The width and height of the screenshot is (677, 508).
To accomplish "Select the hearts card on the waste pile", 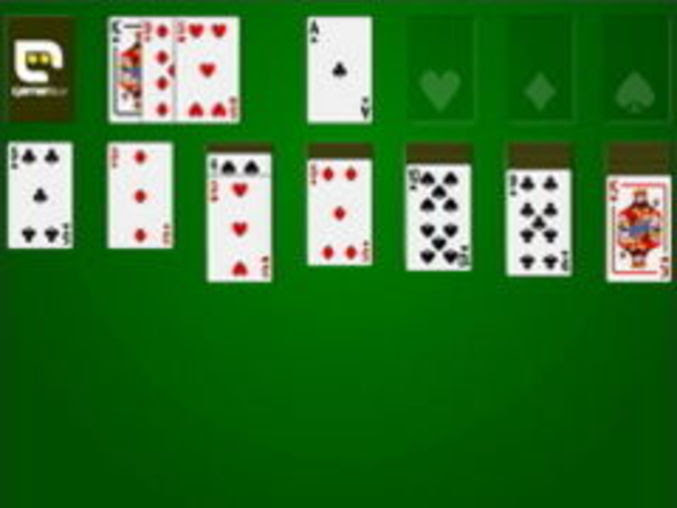I will (209, 69).
